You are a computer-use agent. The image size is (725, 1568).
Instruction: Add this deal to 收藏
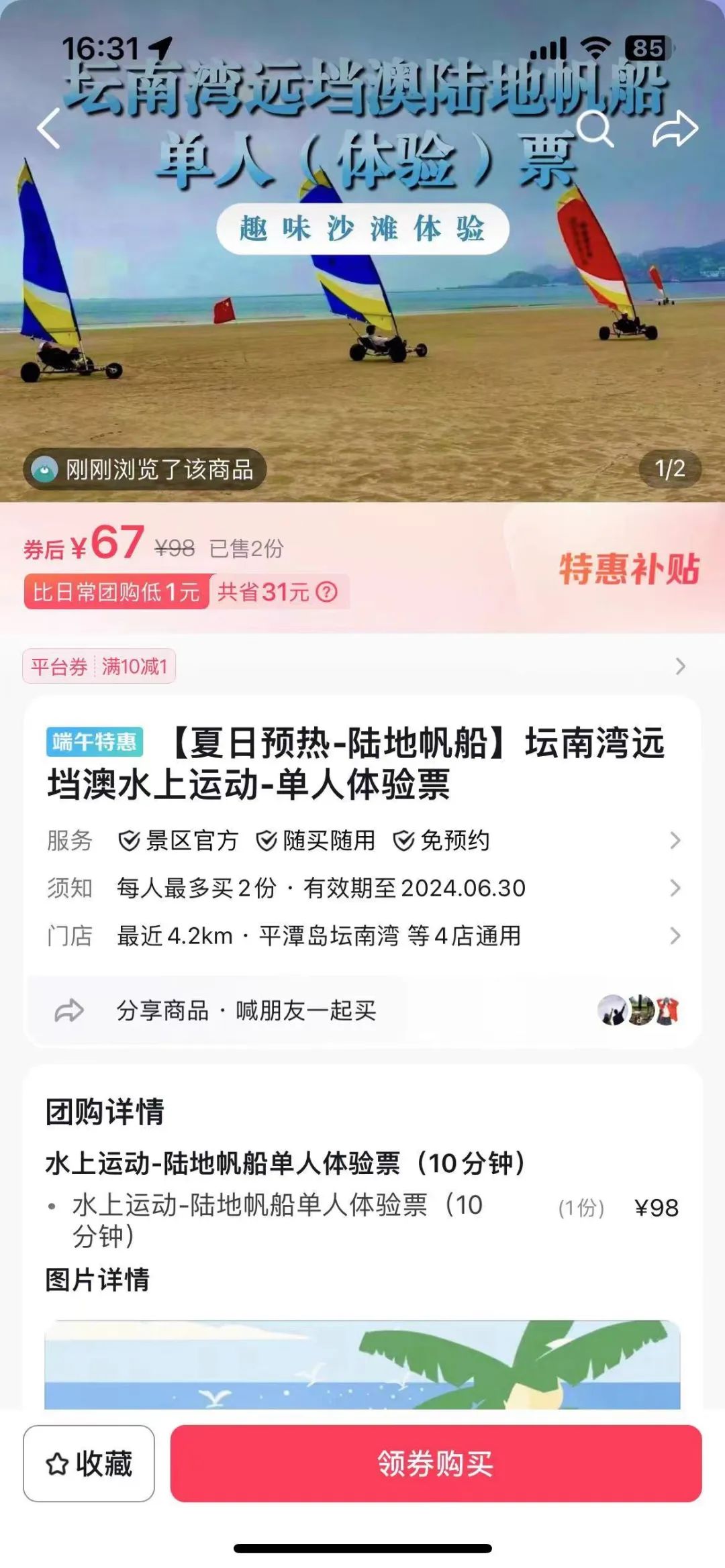(89, 1463)
